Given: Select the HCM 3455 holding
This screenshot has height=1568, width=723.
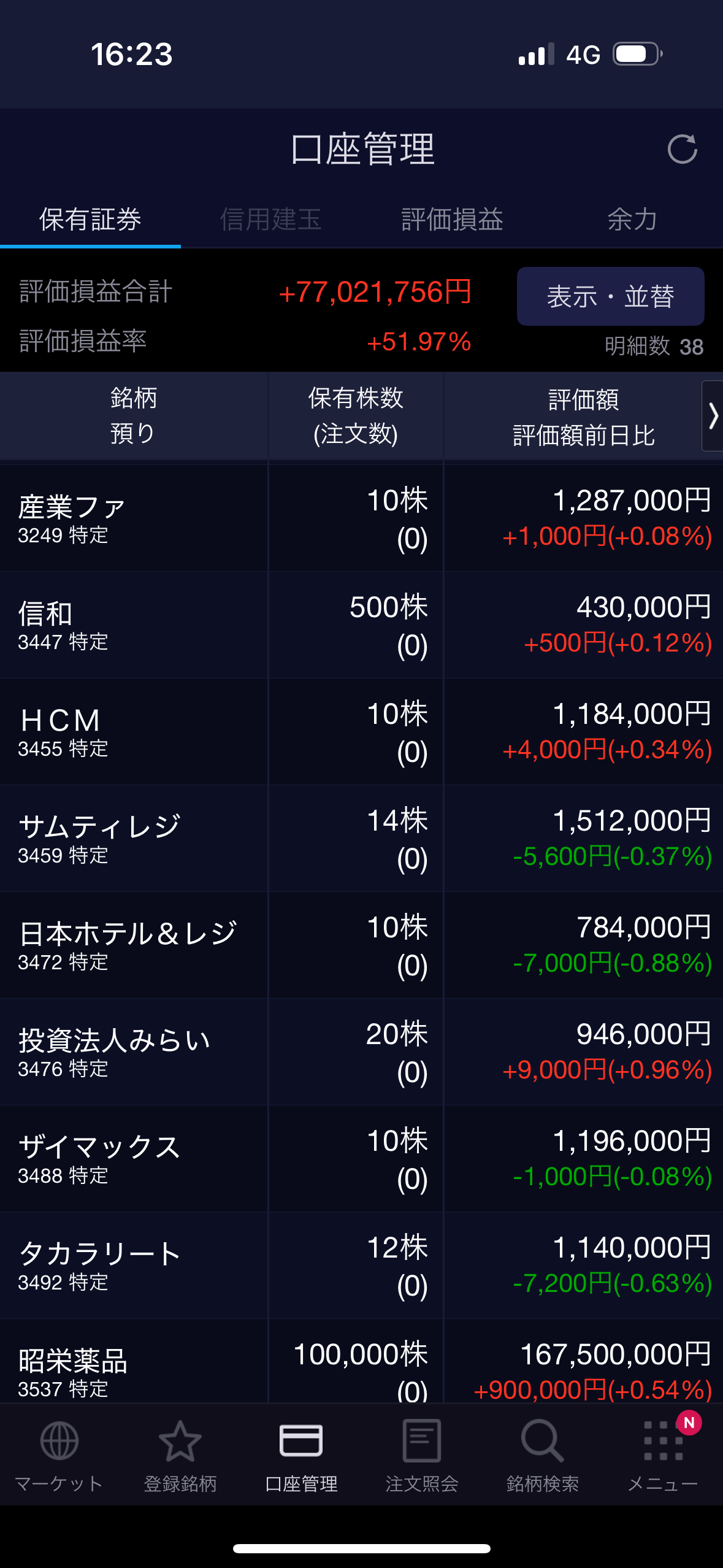Looking at the screenshot, I should click(x=361, y=732).
